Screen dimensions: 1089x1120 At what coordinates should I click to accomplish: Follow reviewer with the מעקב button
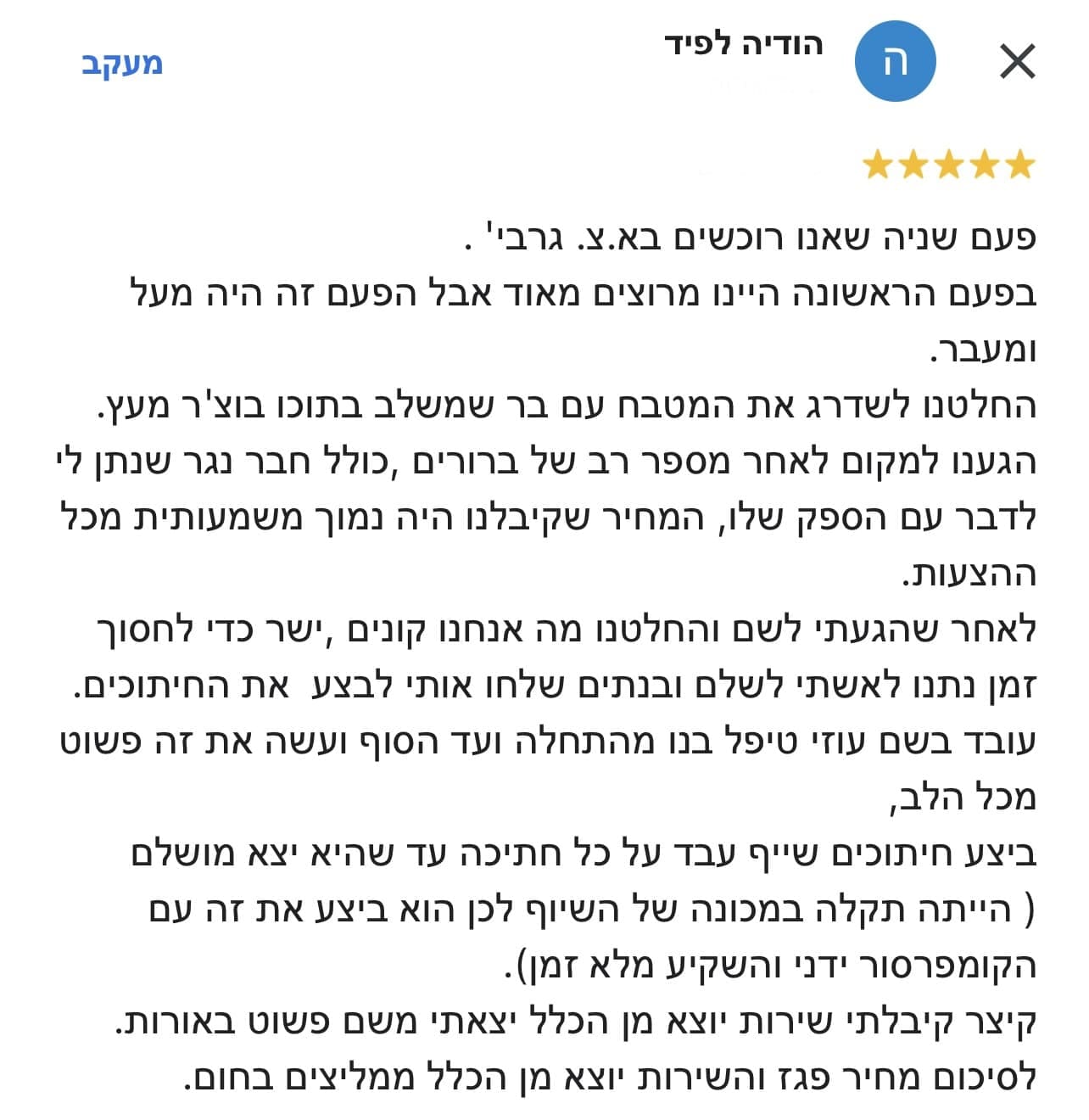click(122, 64)
